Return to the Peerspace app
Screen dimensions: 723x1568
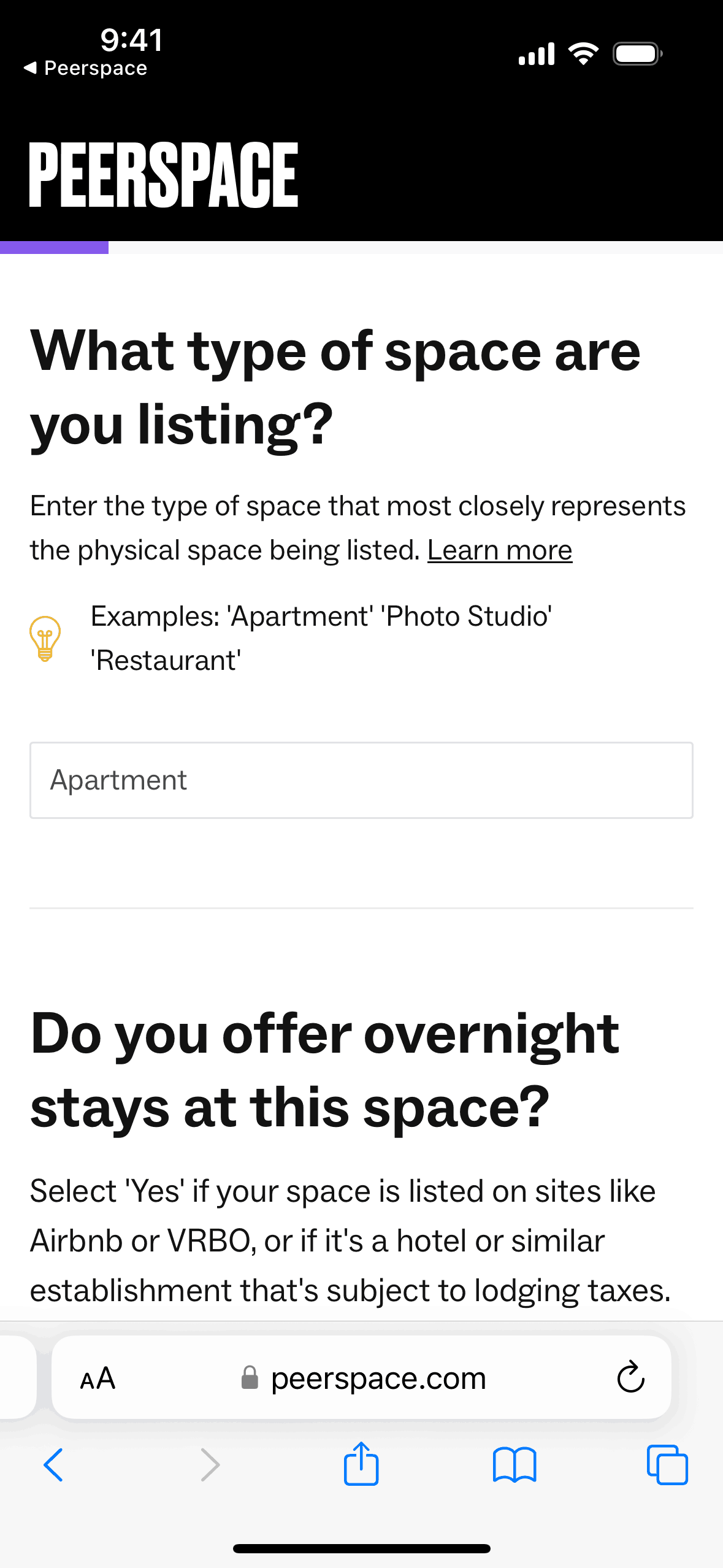coord(86,68)
